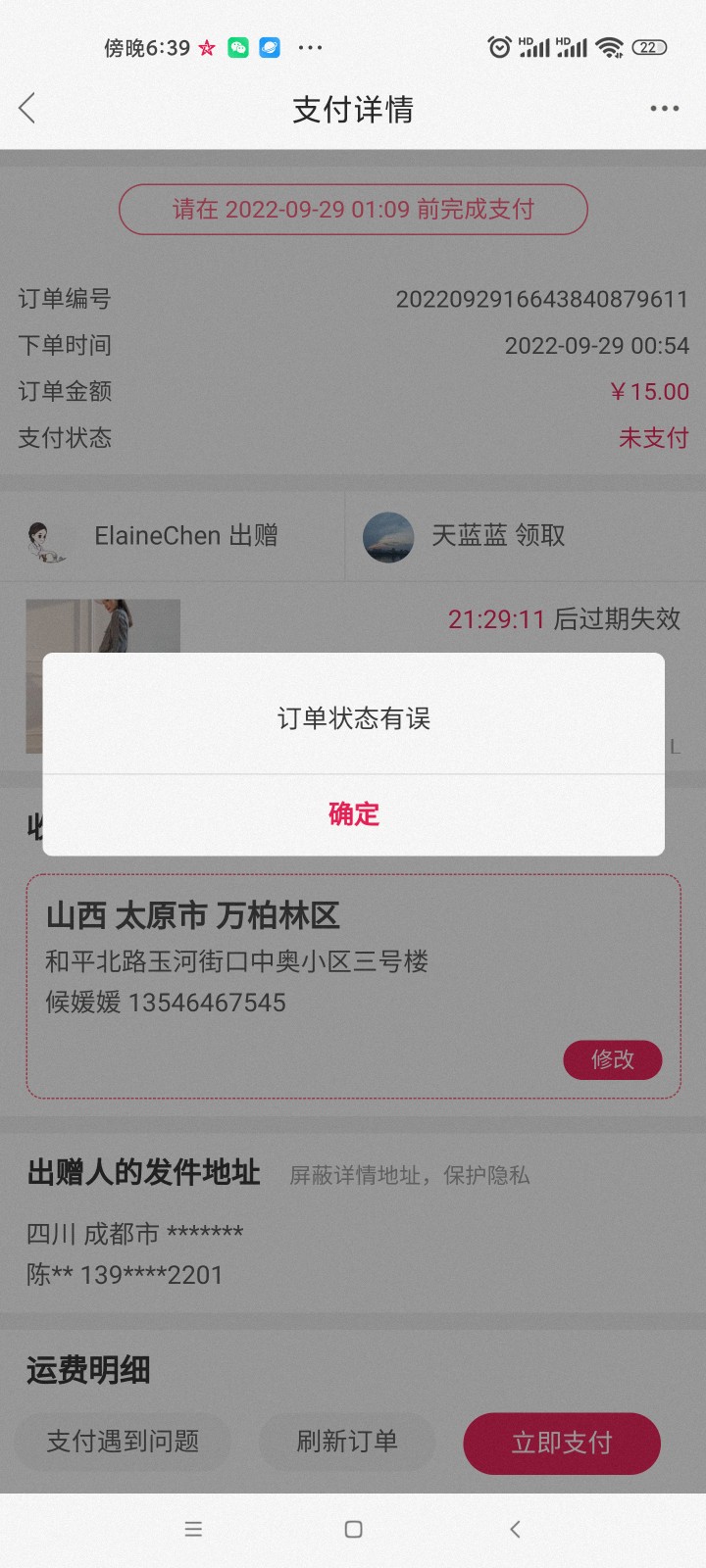Refresh the order with 刷新订单
706x1568 pixels.
click(347, 1441)
